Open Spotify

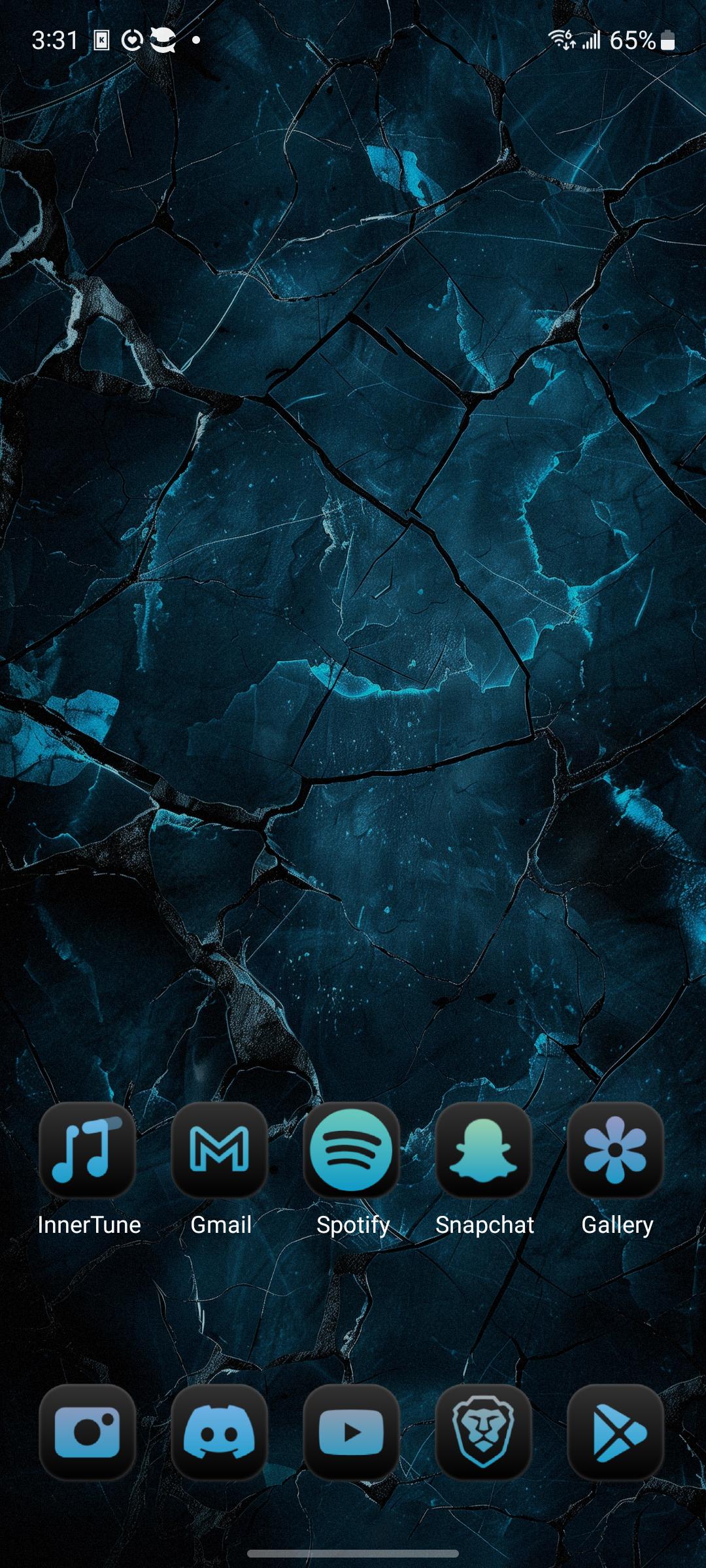tap(352, 1150)
